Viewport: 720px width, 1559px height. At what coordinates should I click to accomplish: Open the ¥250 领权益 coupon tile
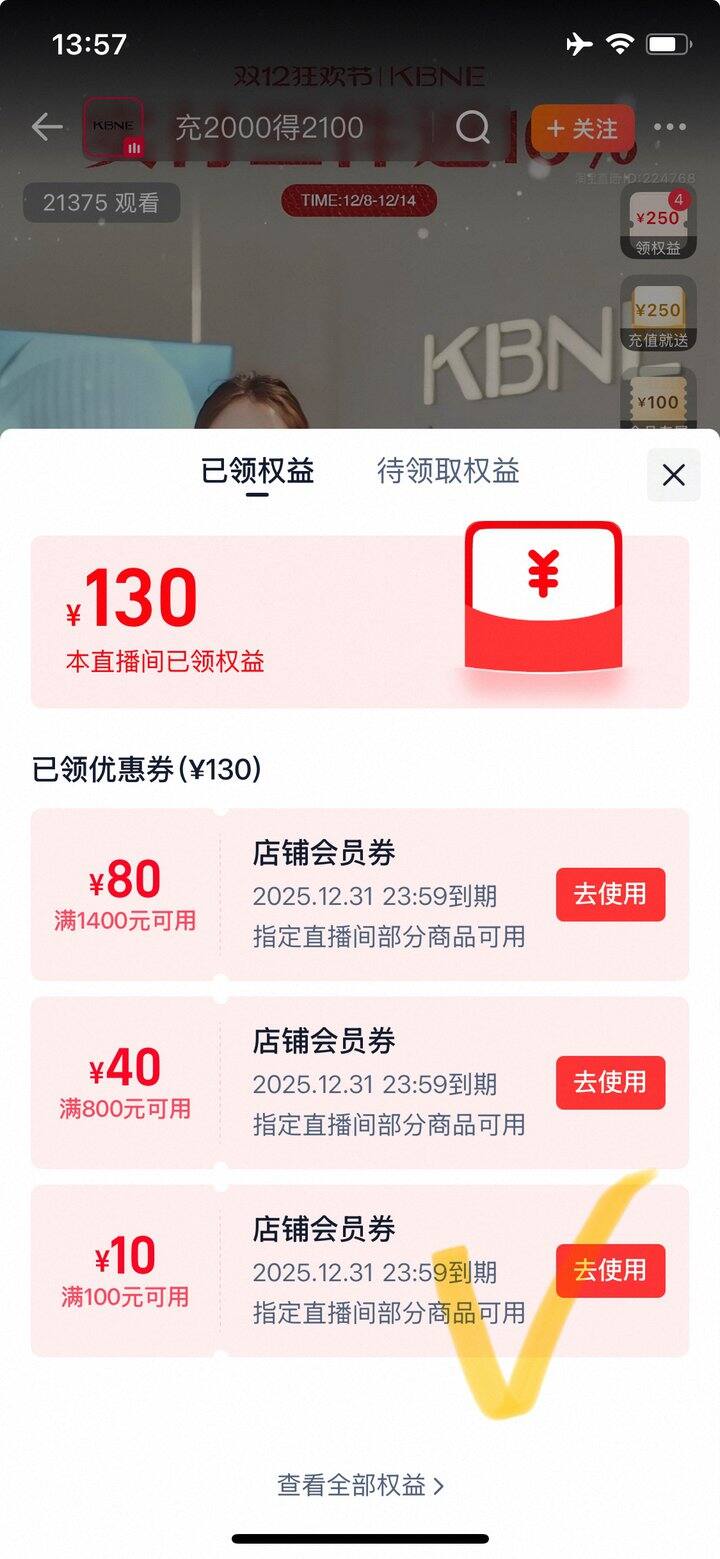(657, 224)
